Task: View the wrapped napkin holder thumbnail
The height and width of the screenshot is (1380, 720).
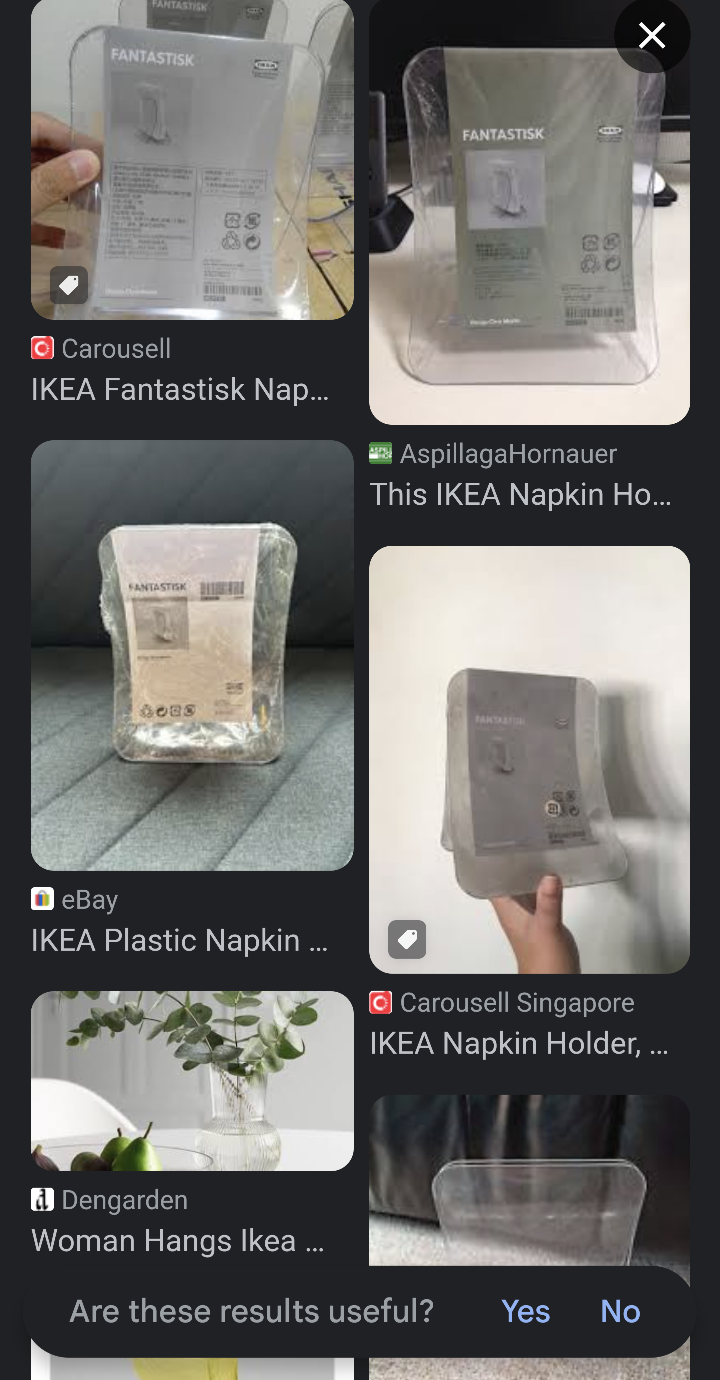Action: (192, 654)
